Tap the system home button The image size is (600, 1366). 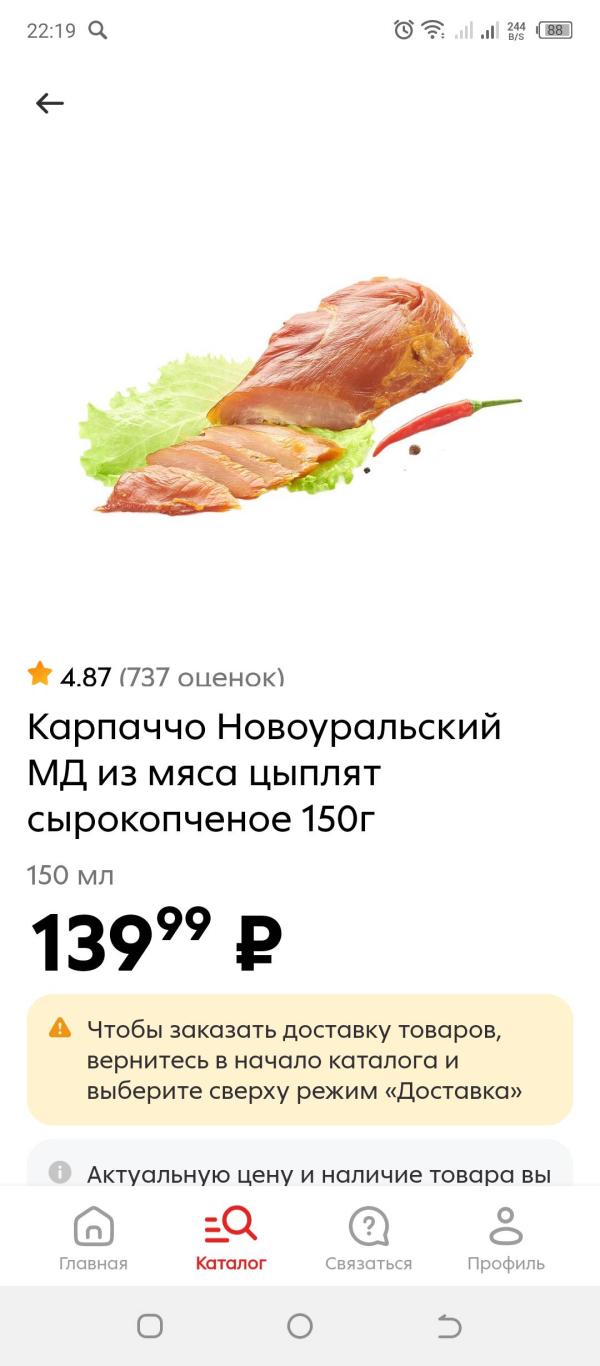click(x=300, y=1326)
